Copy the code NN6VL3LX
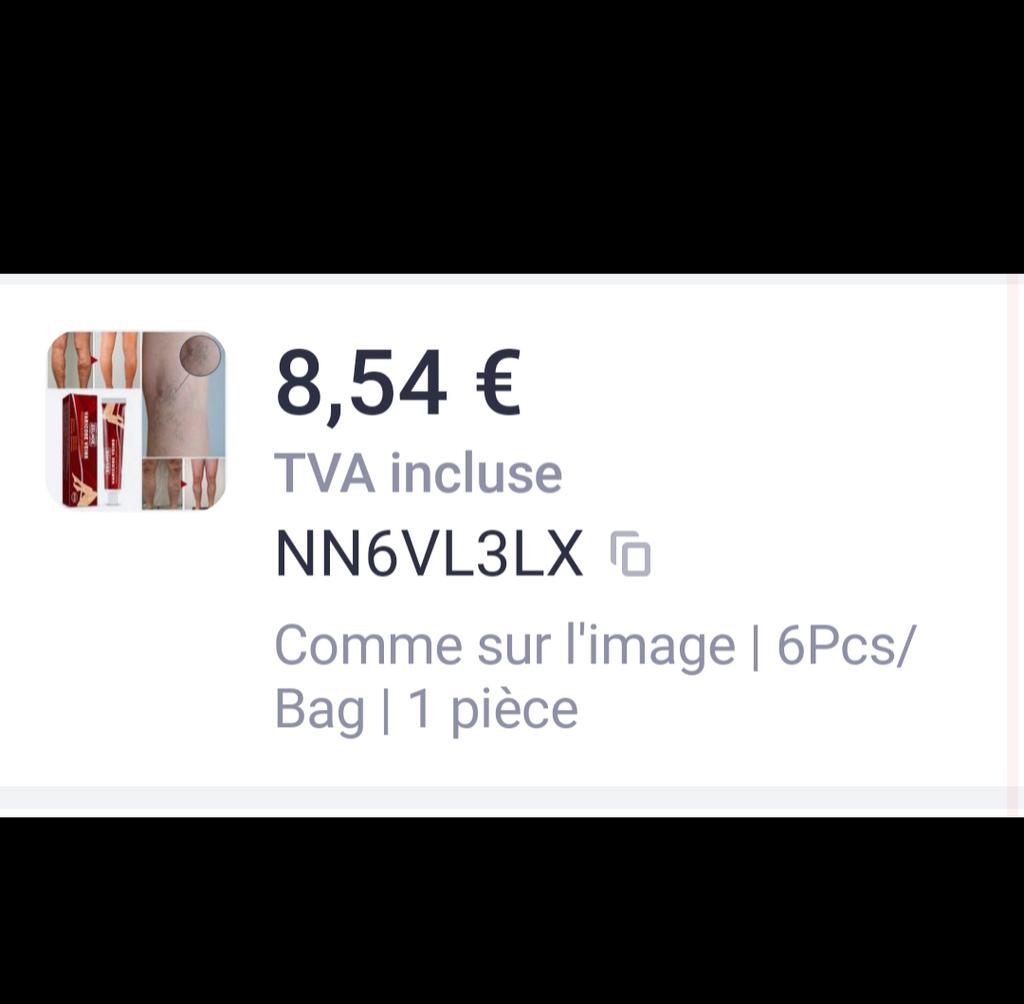Screen dimensions: 1024x1004 (x=631, y=555)
